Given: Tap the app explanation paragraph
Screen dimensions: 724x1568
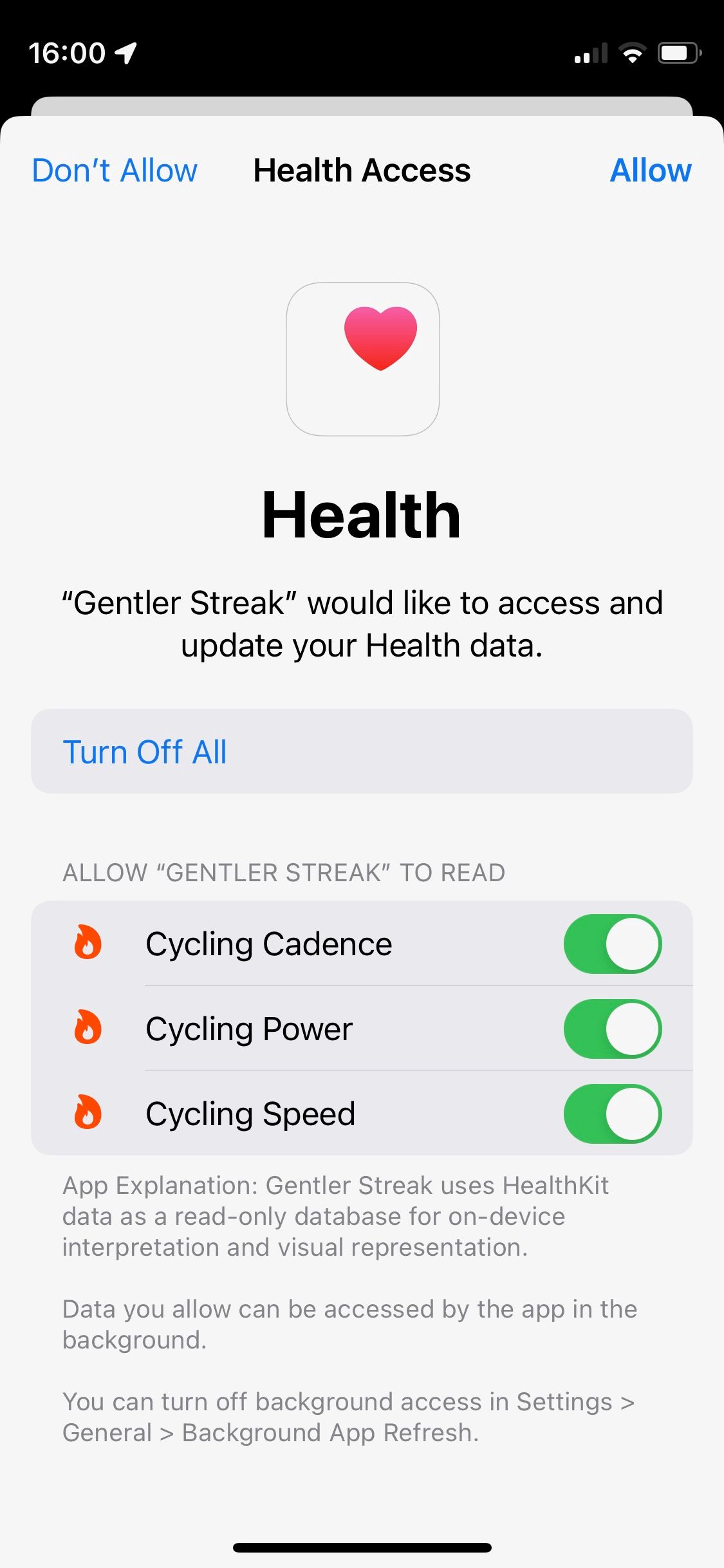Looking at the screenshot, I should click(x=362, y=1215).
